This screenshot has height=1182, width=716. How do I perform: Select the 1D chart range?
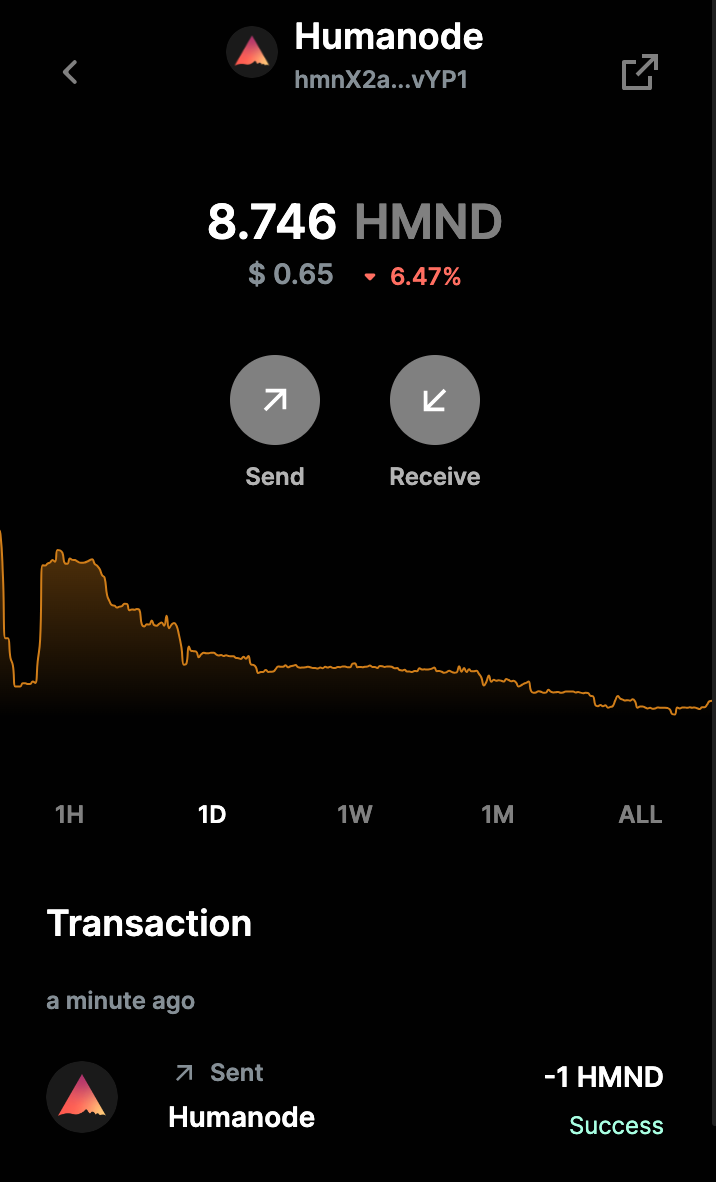coord(212,815)
